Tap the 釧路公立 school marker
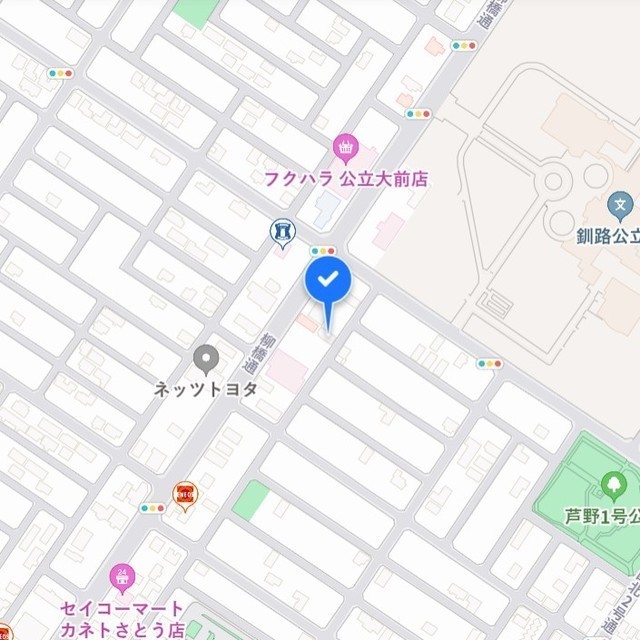 [x=621, y=208]
